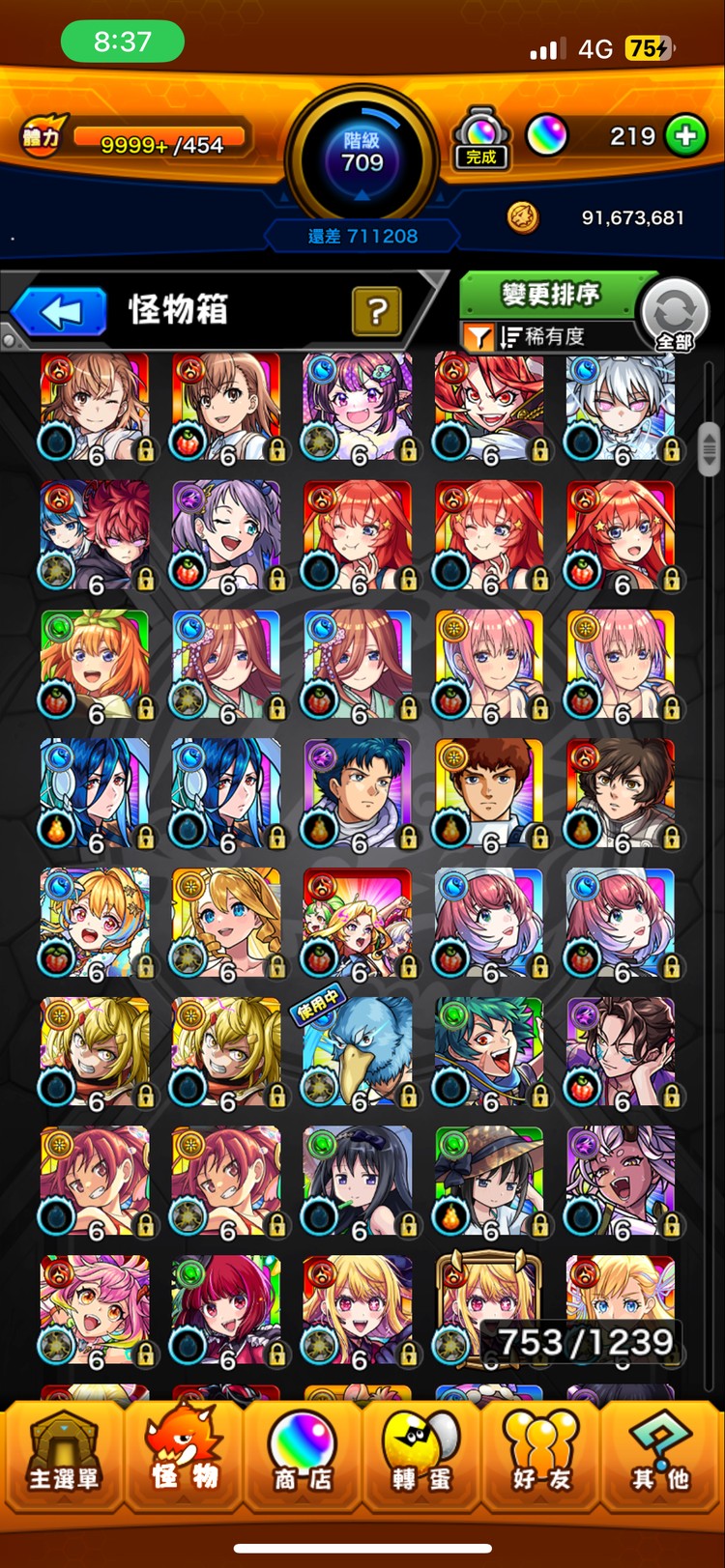Select the green-haired winking boy monster
The image size is (725, 1568).
489,1052
